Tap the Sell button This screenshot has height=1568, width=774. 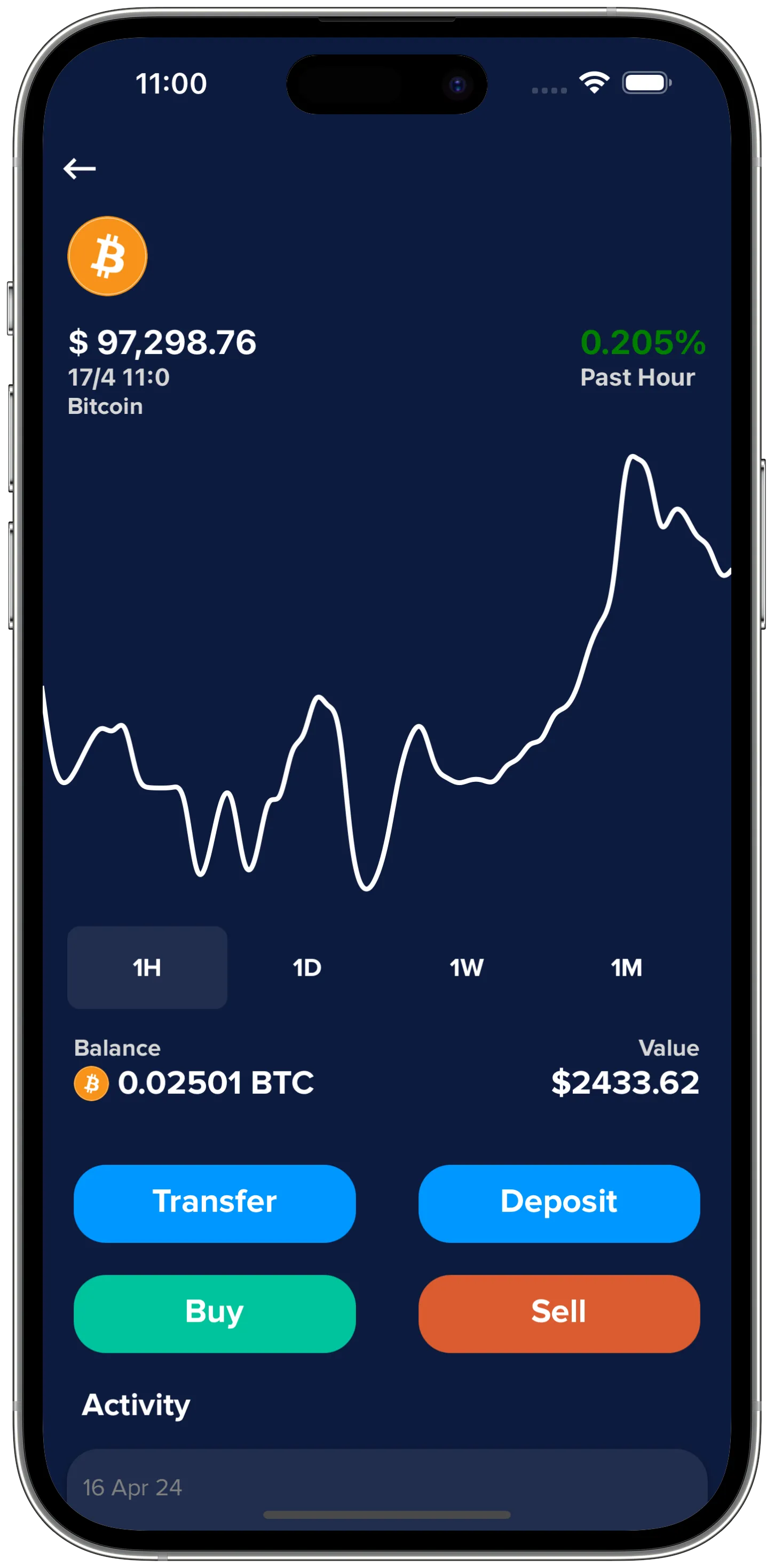[559, 1312]
